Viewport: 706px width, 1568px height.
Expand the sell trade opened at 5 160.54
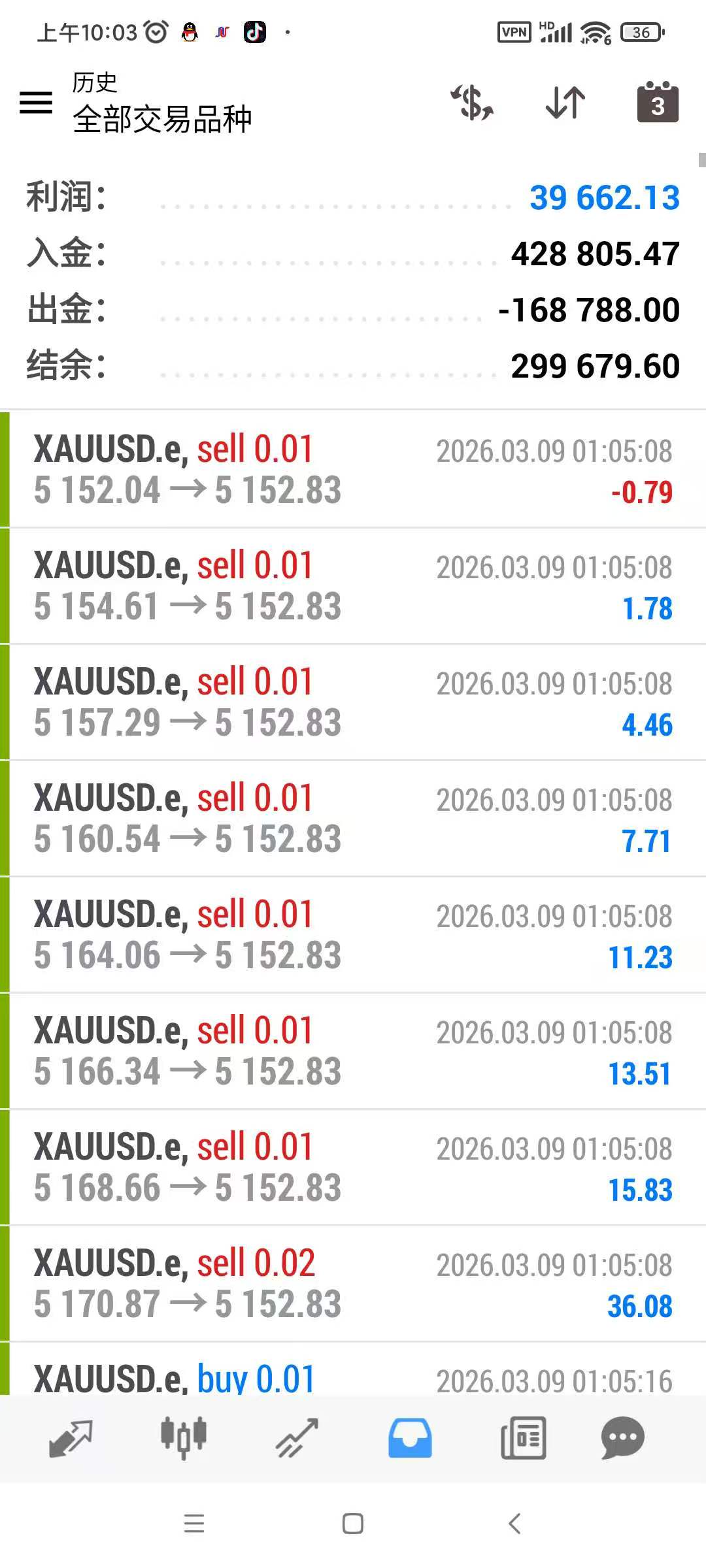coord(353,819)
